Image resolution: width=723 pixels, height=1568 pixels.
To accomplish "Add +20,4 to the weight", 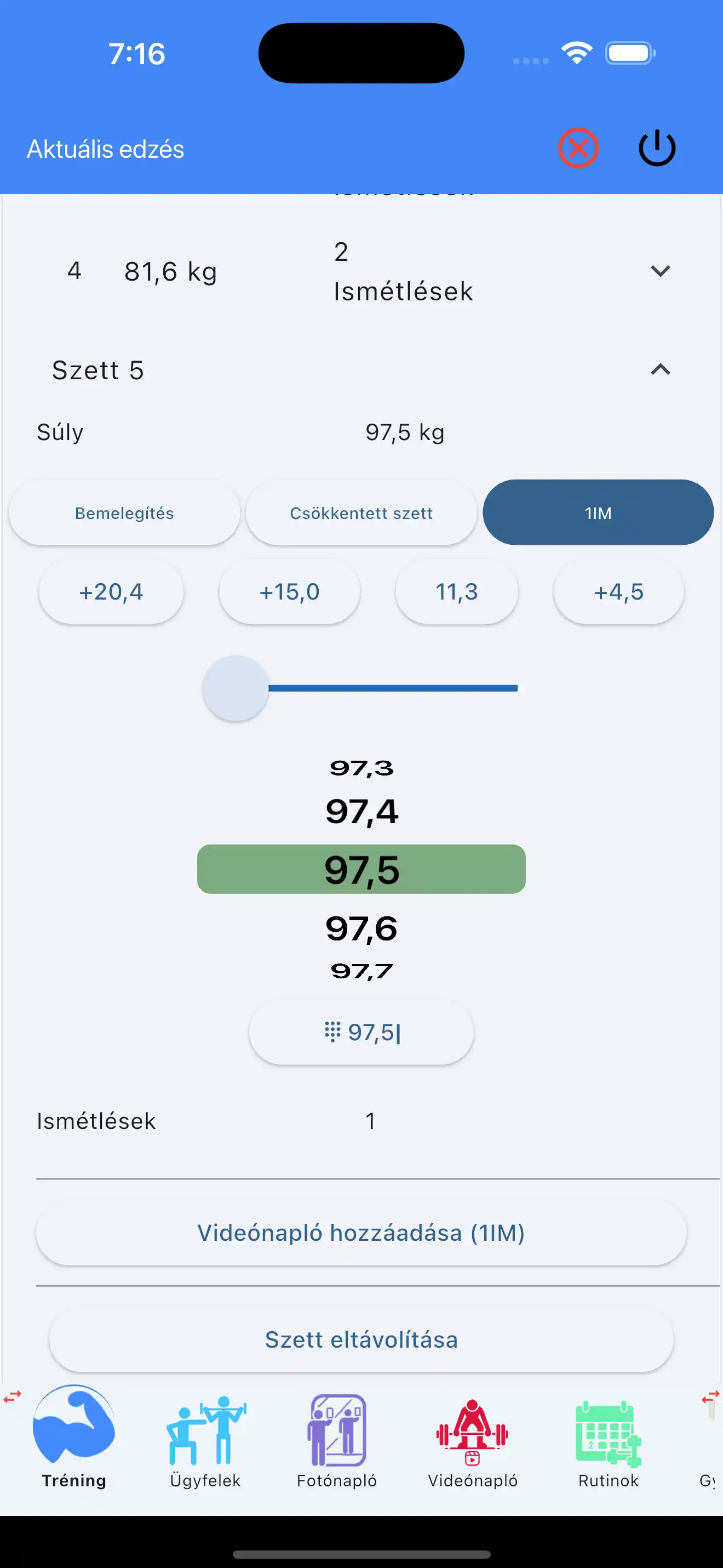I will click(111, 592).
